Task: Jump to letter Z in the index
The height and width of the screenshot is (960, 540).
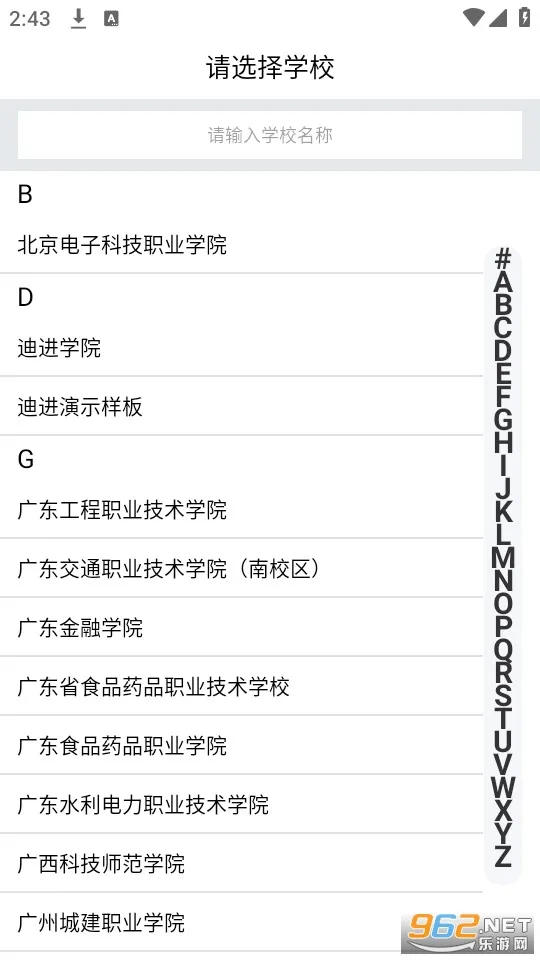Action: click(503, 855)
